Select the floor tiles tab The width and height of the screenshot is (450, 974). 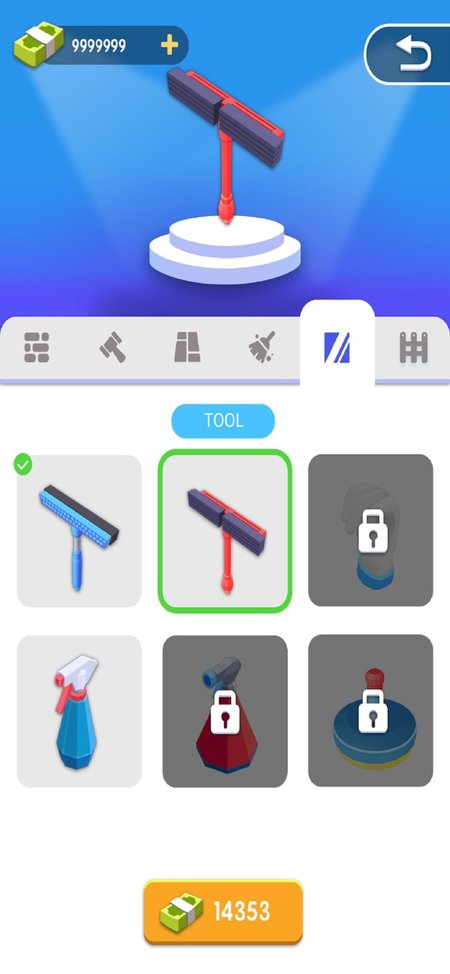pyautogui.click(x=187, y=347)
